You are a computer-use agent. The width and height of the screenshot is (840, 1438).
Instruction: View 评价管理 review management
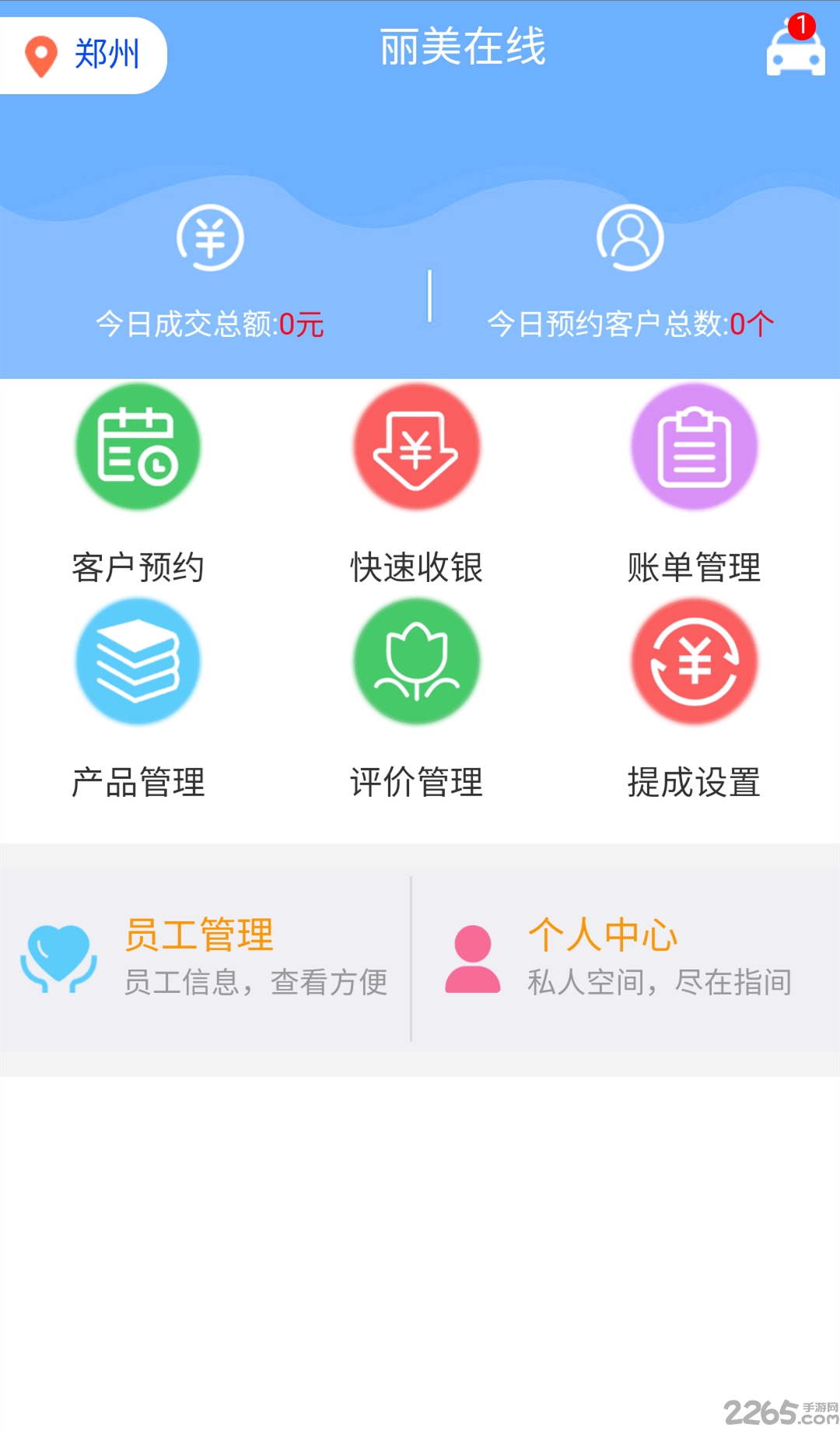[x=417, y=699]
